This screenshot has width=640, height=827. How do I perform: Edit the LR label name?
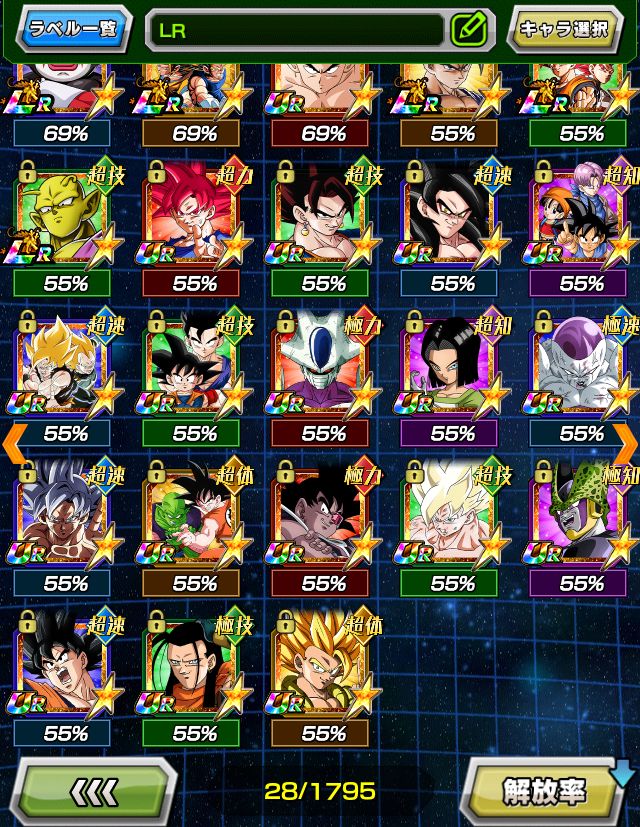pyautogui.click(x=468, y=29)
